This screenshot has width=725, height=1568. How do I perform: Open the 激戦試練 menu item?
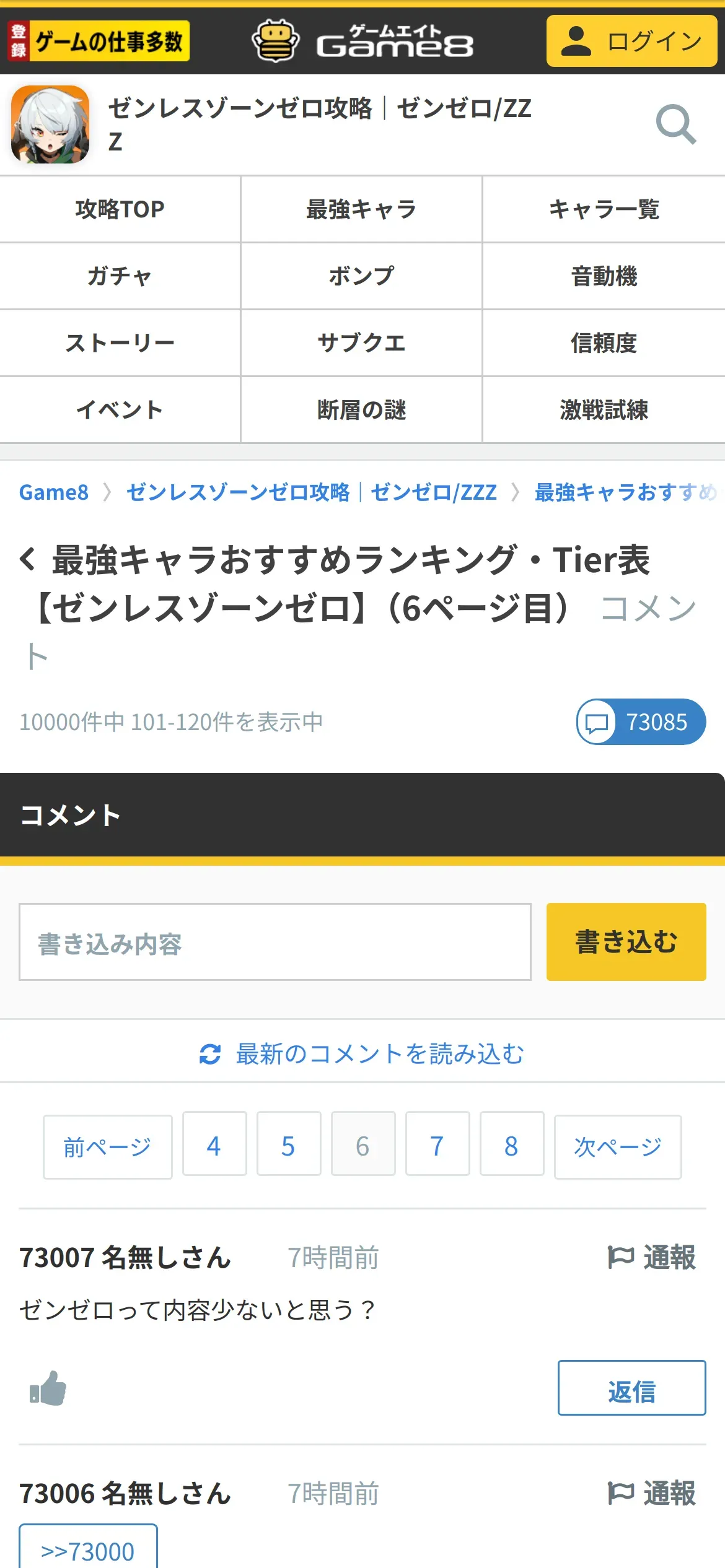[604, 410]
